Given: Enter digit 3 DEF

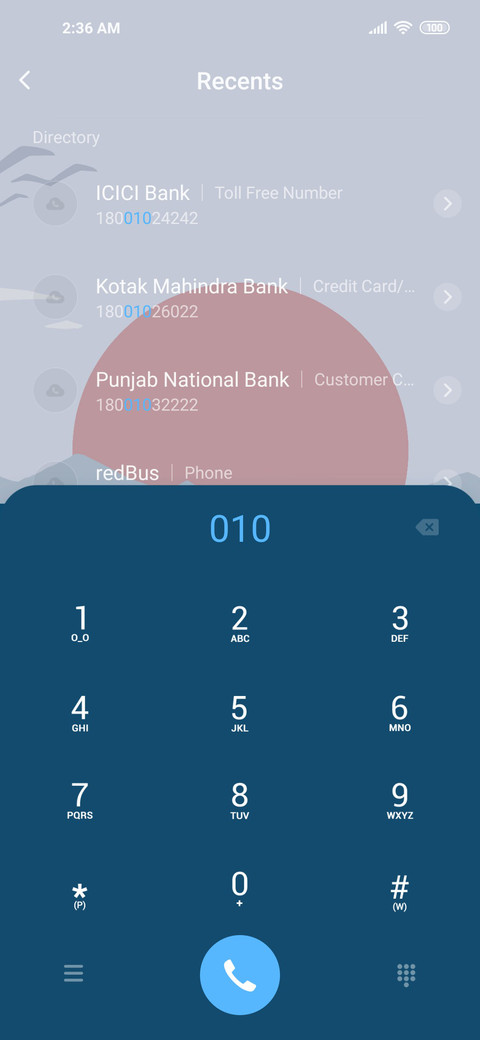Looking at the screenshot, I should (400, 624).
